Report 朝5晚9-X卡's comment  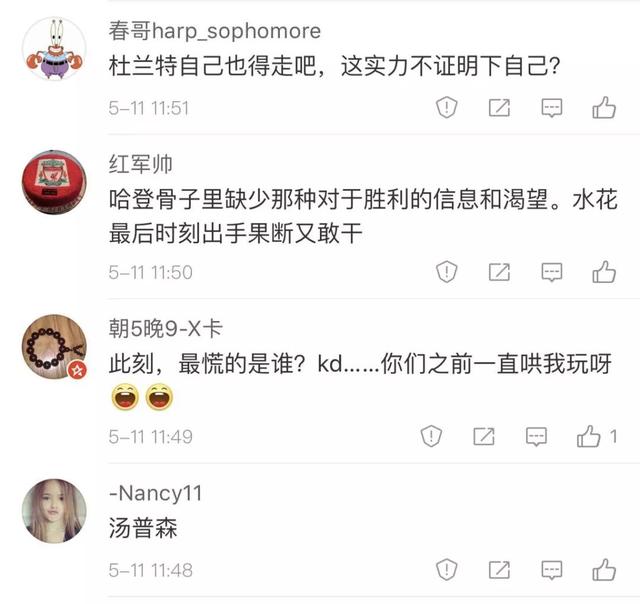(431, 436)
